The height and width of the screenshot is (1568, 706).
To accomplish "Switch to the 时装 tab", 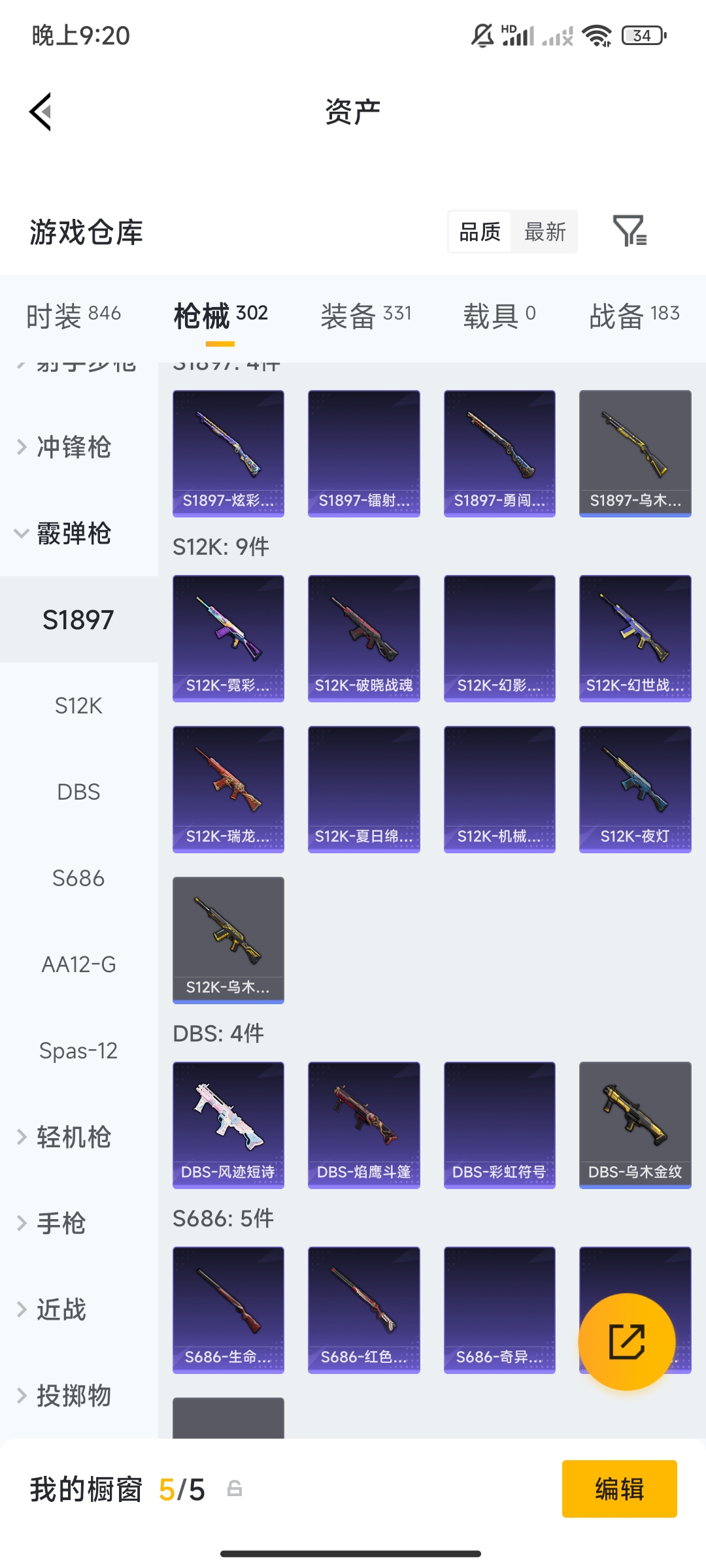I will (x=72, y=314).
